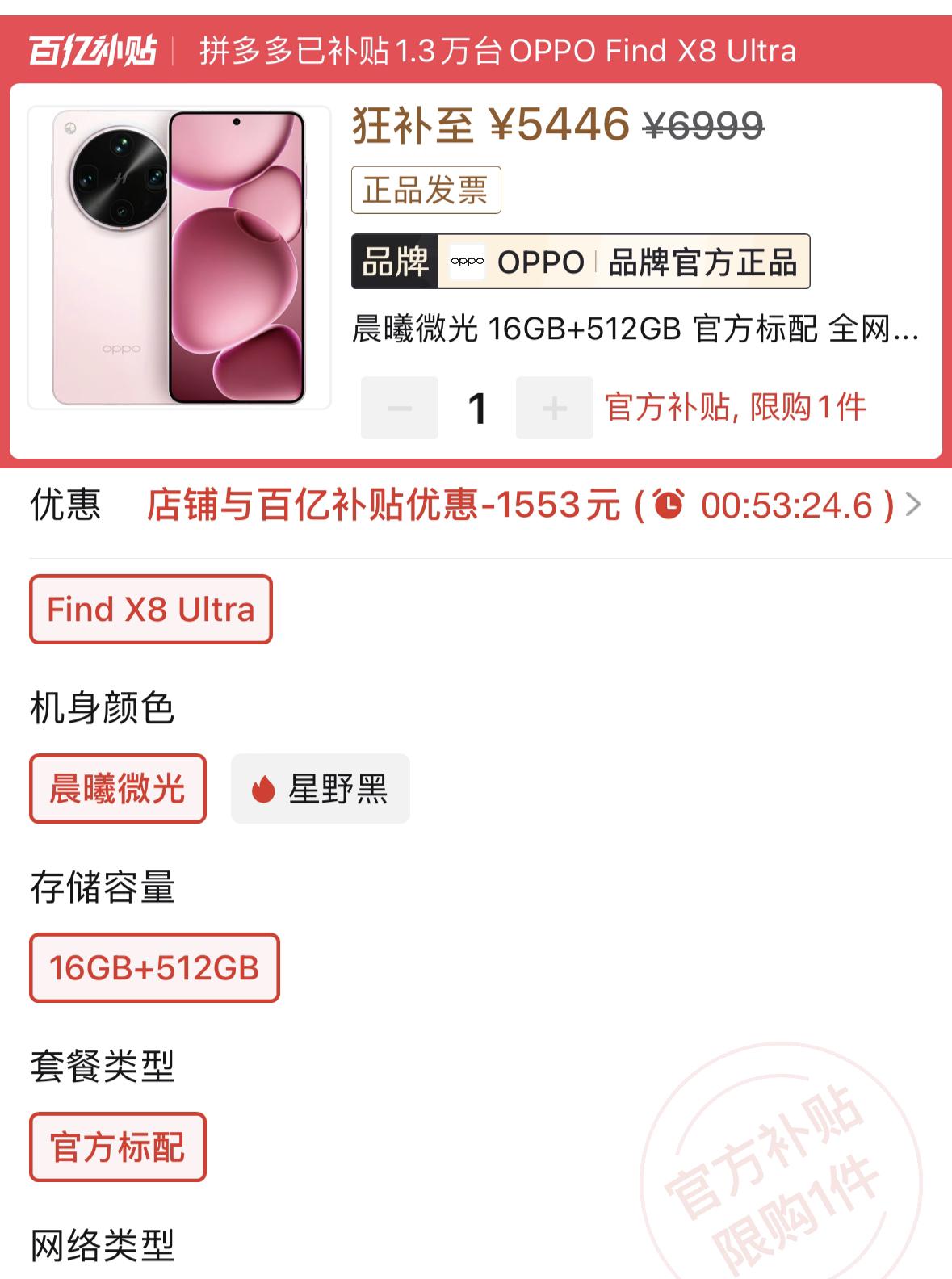Click the 狂补至 ¥5446 price text
Viewport: 952px width, 1279px height.
pyautogui.click(x=489, y=127)
